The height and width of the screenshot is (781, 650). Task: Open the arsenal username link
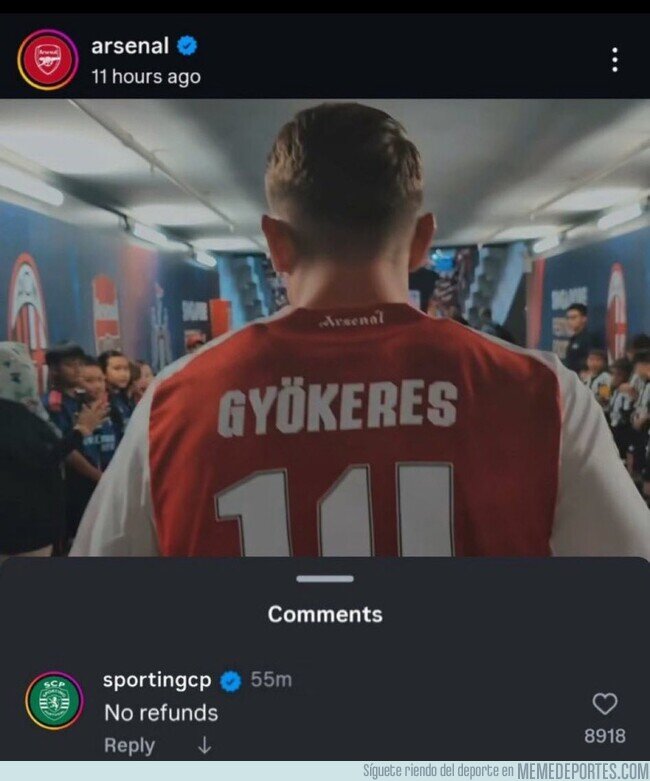click(130, 45)
